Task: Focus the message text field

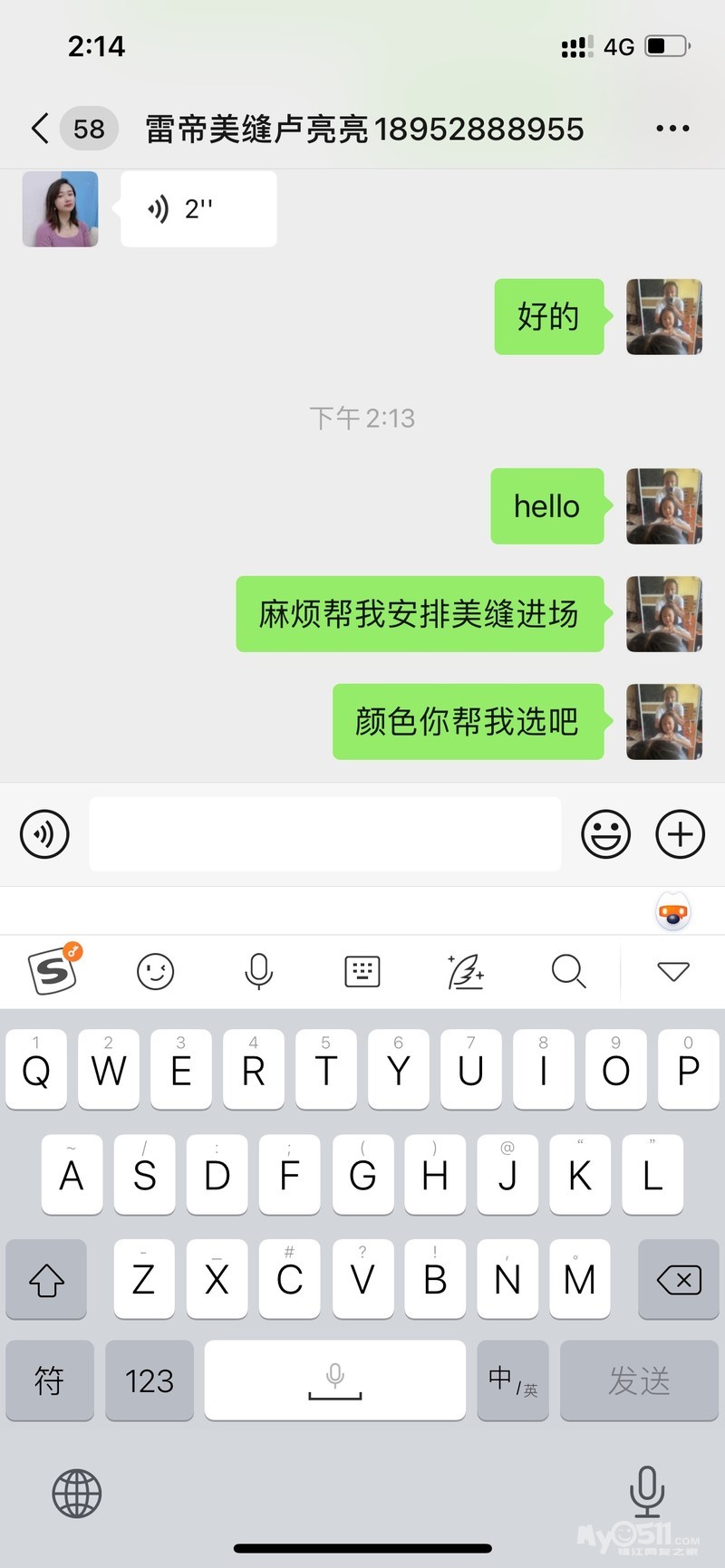Action: [324, 834]
